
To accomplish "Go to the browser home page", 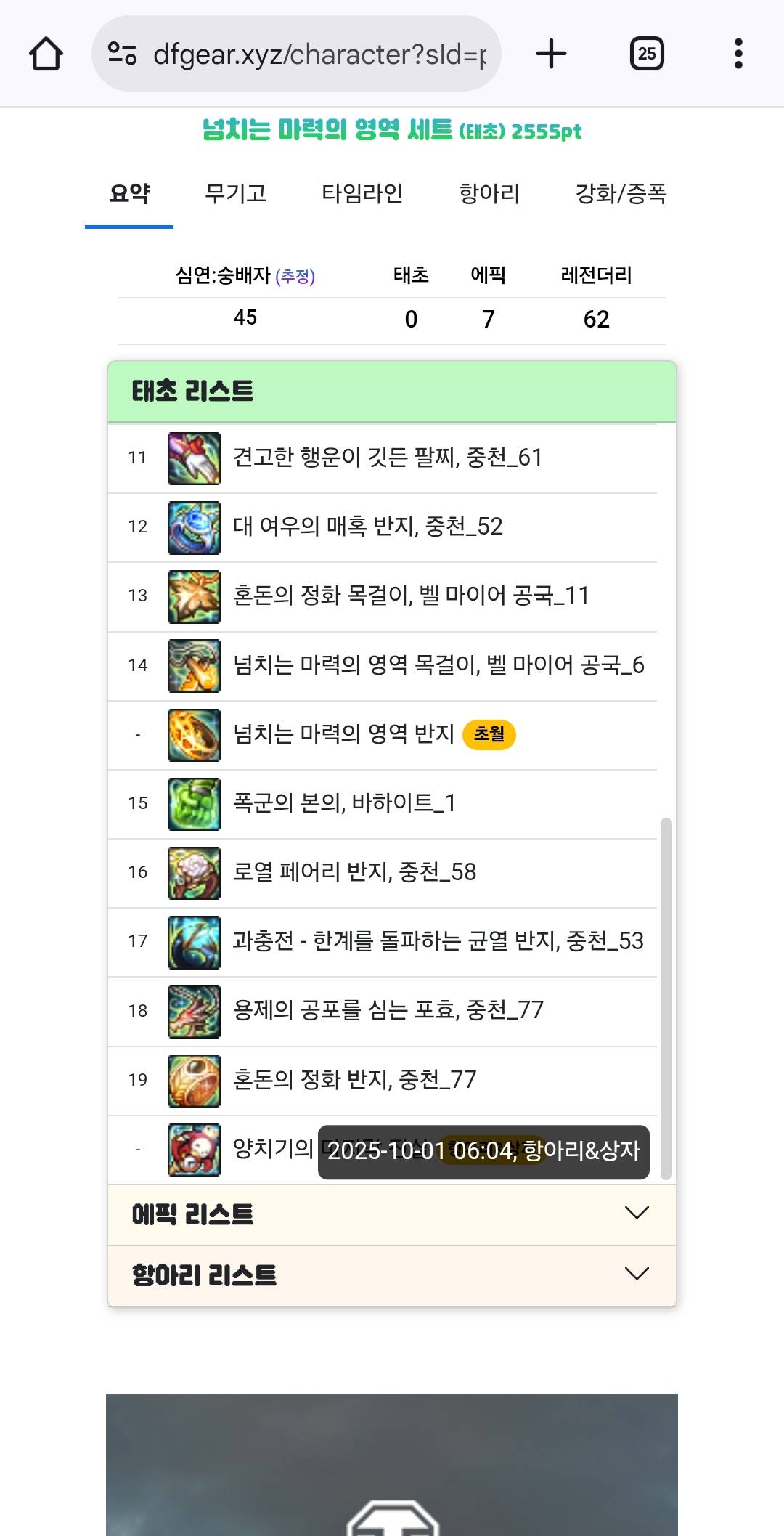I will click(x=46, y=54).
